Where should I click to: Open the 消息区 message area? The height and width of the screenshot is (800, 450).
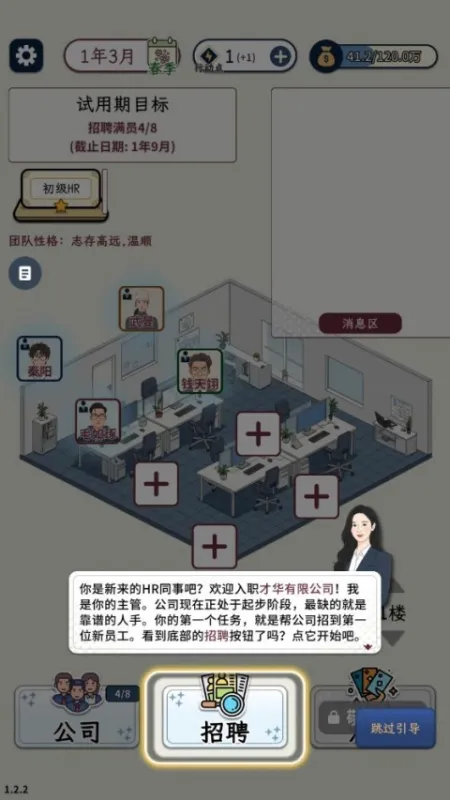pyautogui.click(x=360, y=323)
